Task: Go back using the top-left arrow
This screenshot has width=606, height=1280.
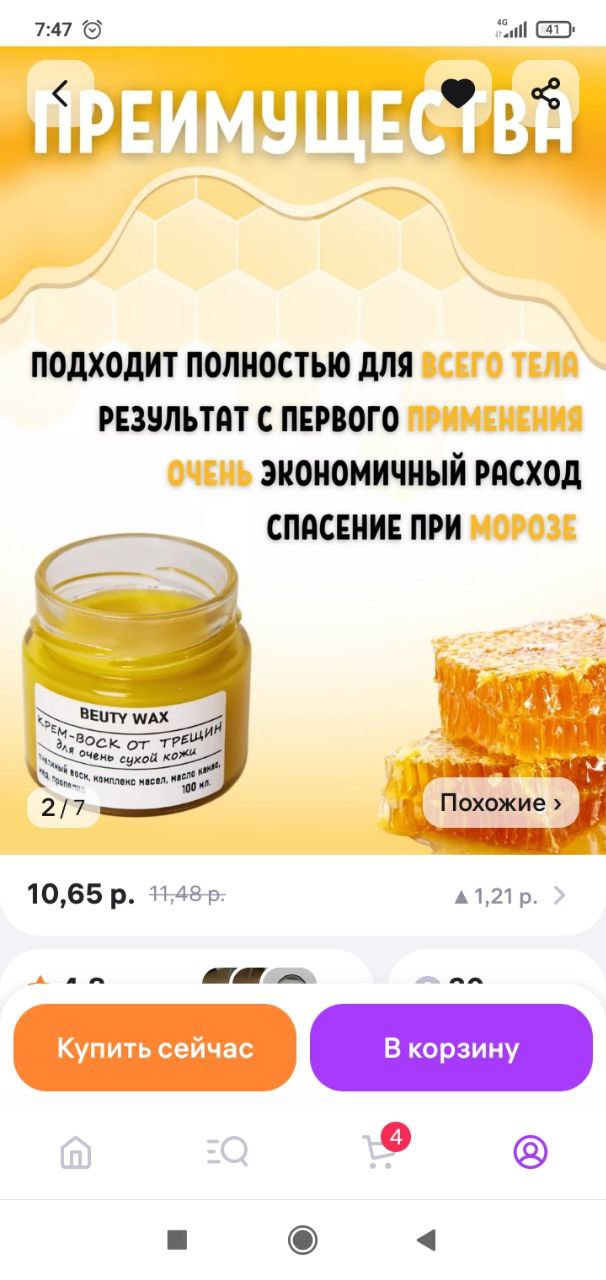Action: coord(60,94)
